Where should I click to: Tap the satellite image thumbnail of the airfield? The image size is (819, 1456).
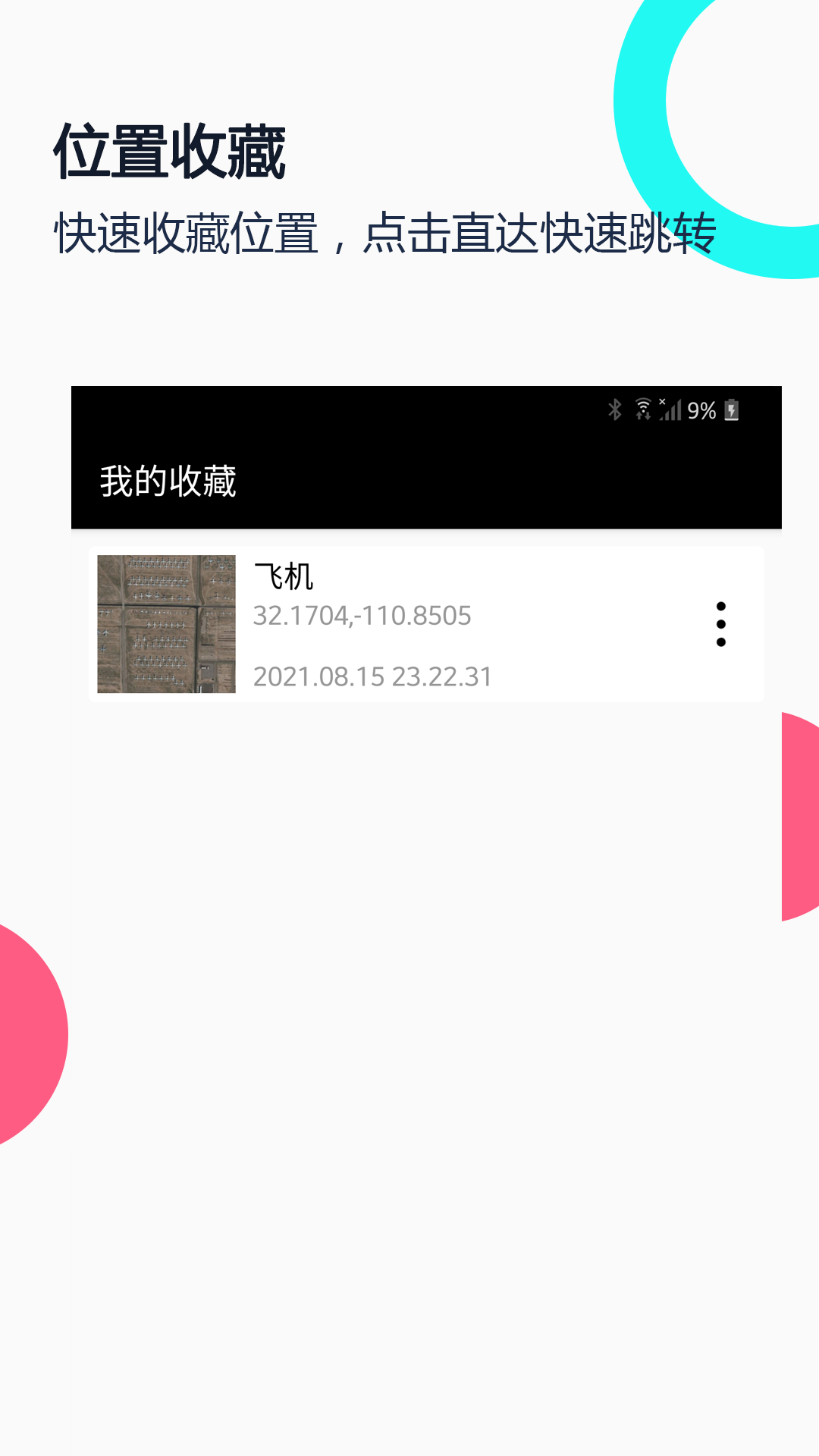167,625
